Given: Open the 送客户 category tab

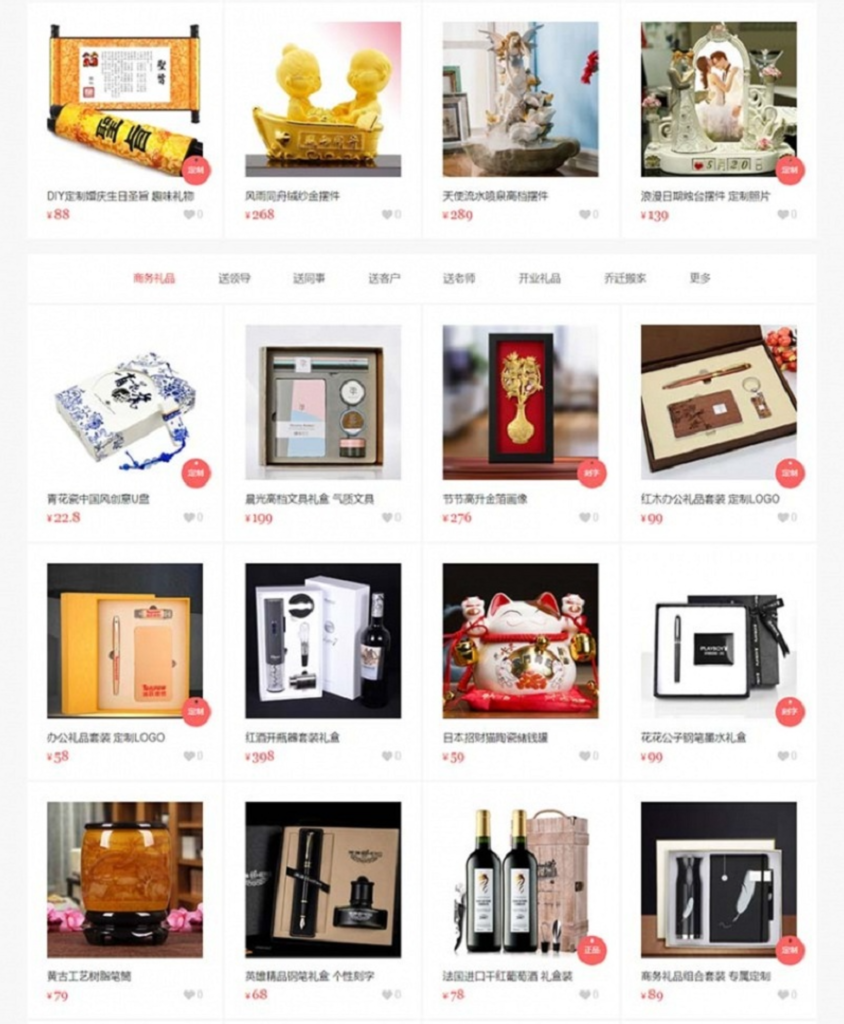Looking at the screenshot, I should pos(384,279).
